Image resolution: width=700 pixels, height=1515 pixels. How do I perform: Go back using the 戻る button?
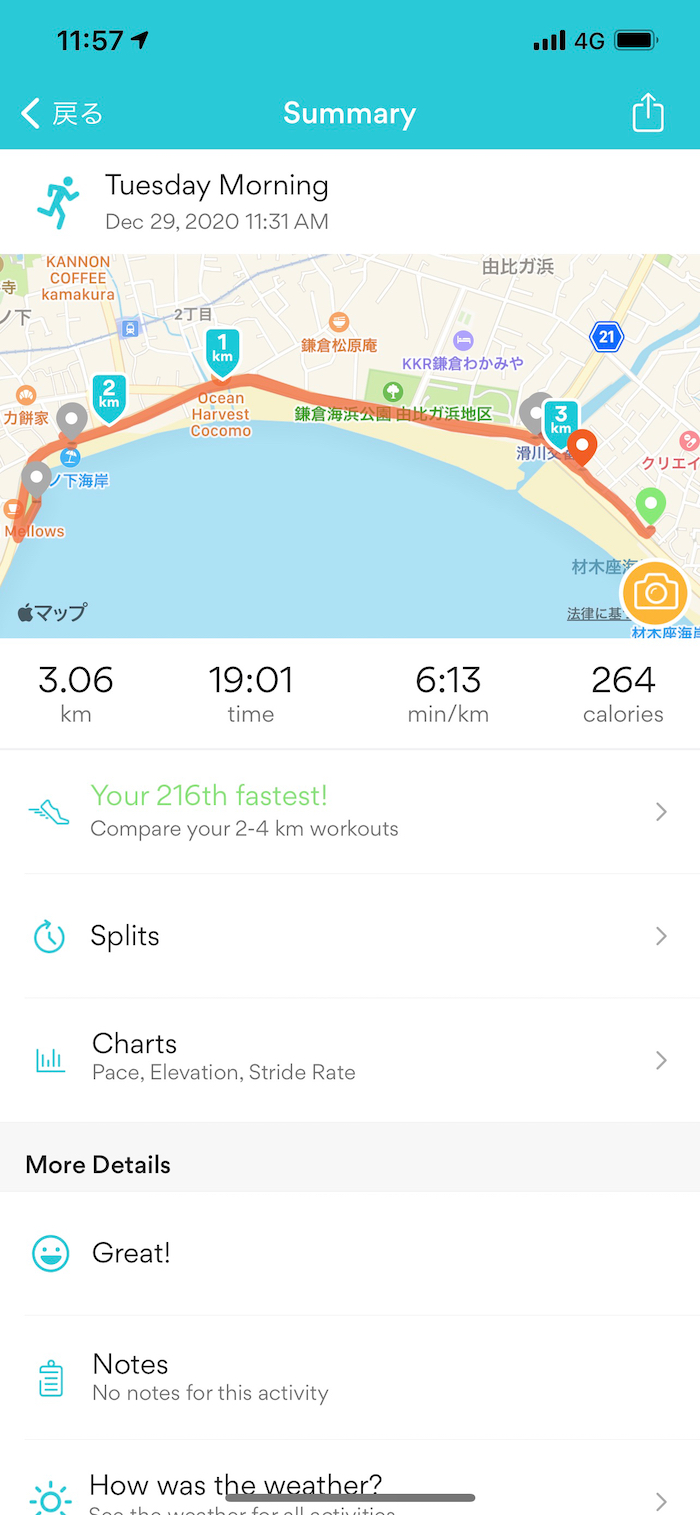(x=62, y=114)
